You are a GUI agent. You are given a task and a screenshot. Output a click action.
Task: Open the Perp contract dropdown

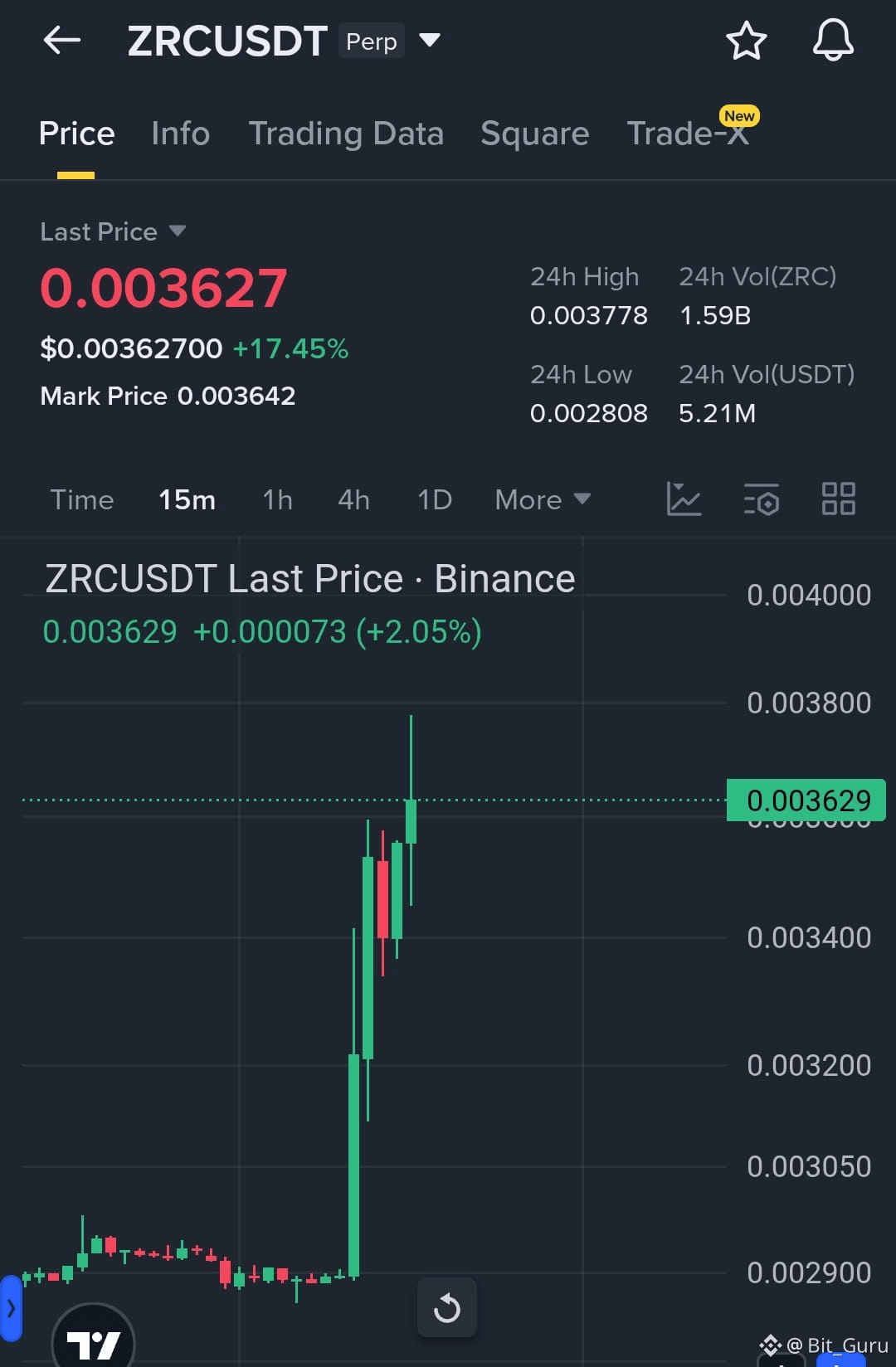point(392,40)
